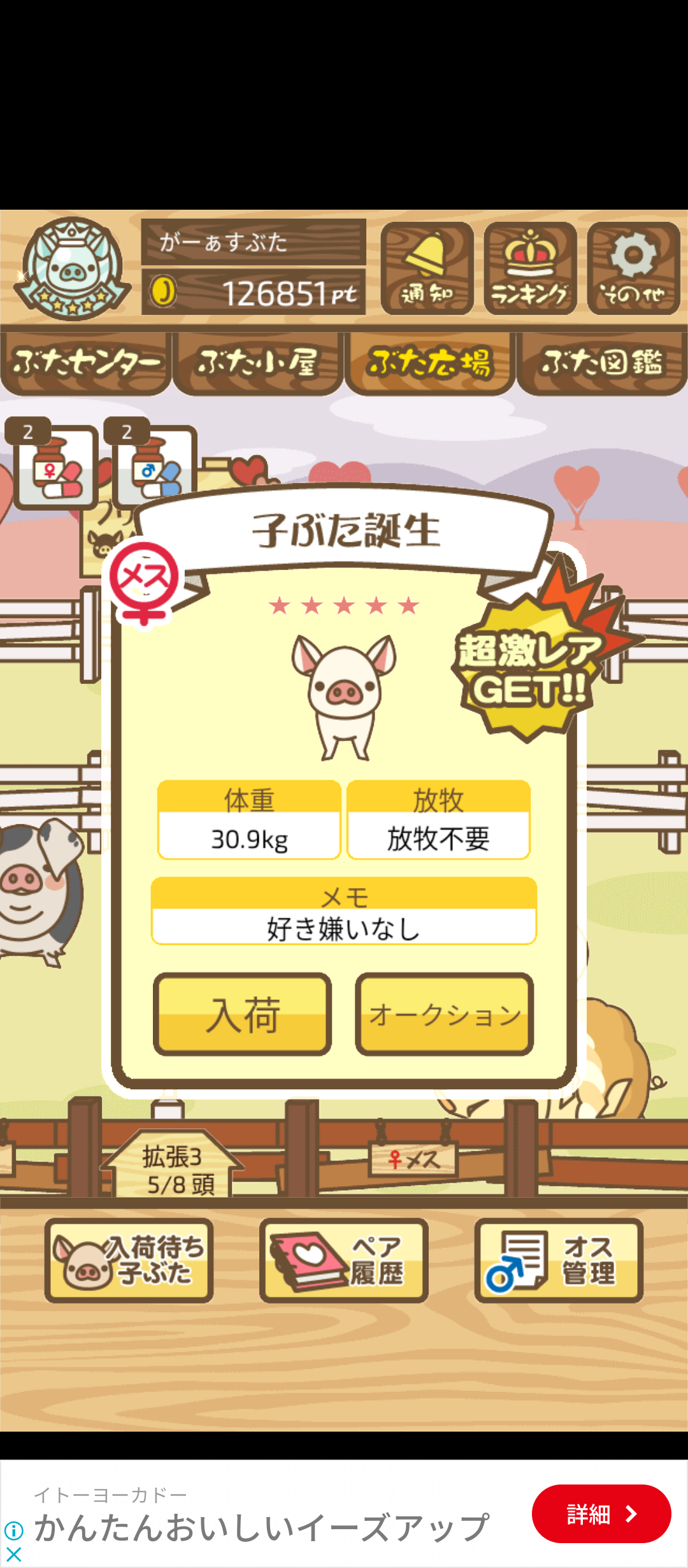The width and height of the screenshot is (688, 1568).
Task: Open the 通知 notifications bell
Action: (x=427, y=268)
